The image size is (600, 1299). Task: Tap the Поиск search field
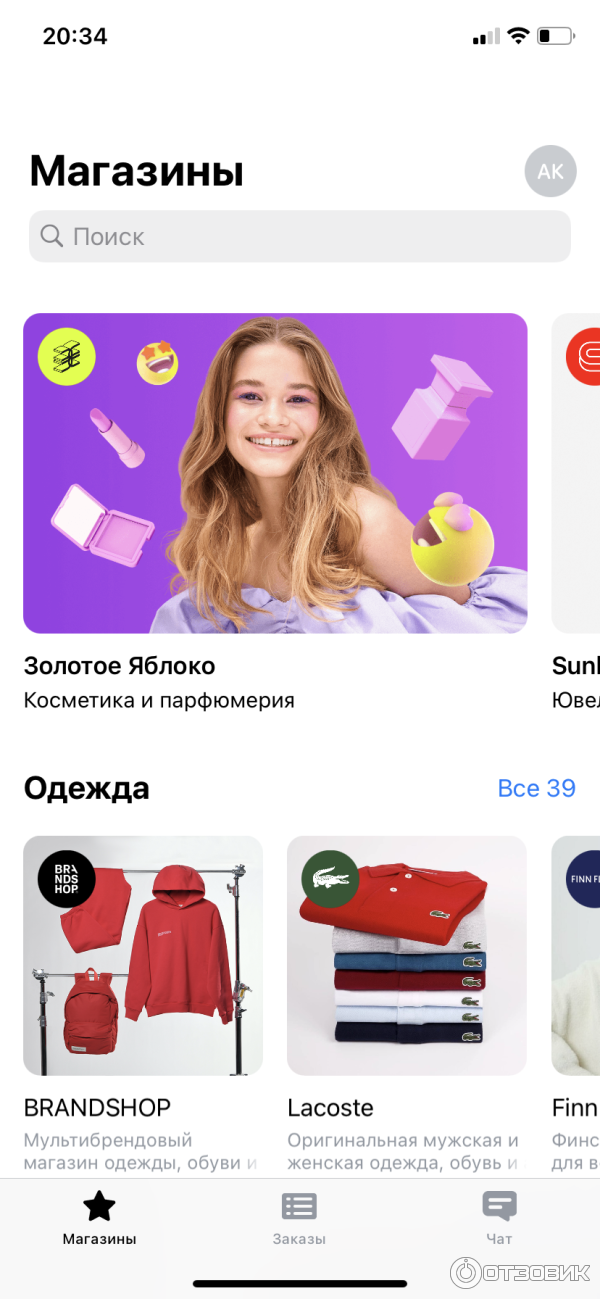point(300,237)
